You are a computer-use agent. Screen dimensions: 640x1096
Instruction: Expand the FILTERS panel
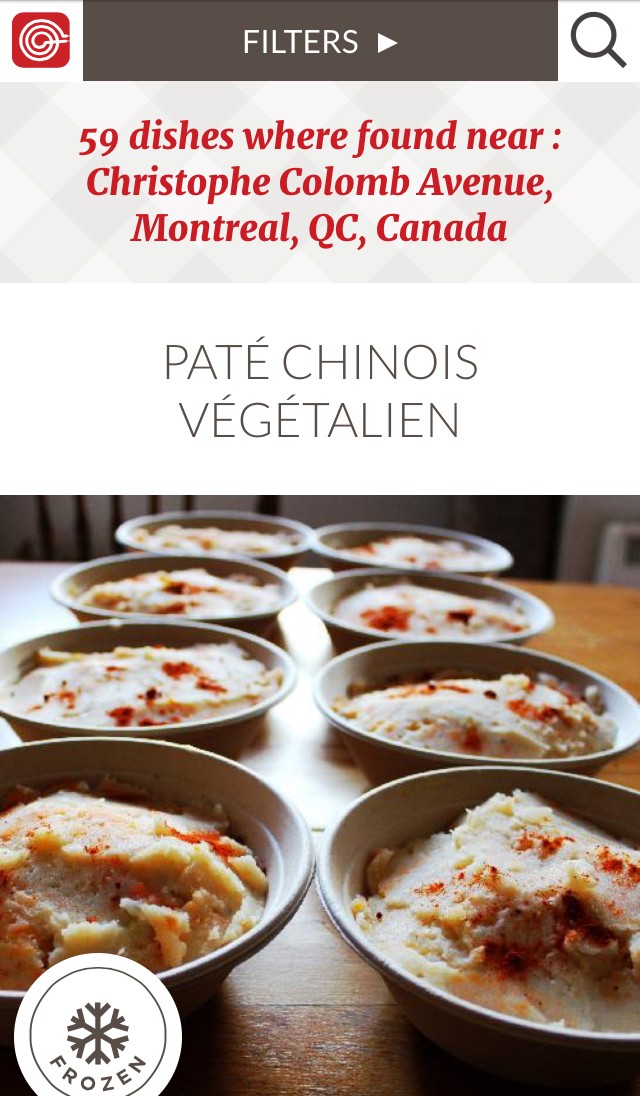(x=320, y=41)
